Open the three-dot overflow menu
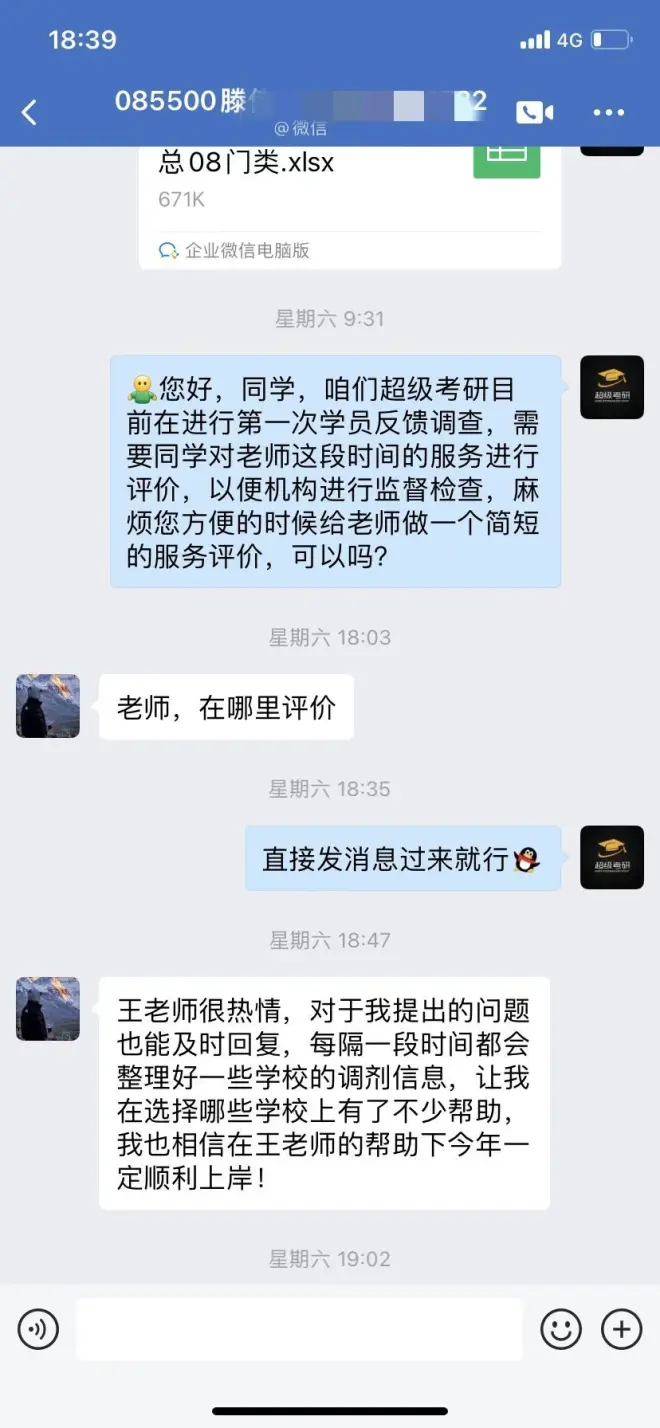The image size is (660, 1428). [x=608, y=112]
